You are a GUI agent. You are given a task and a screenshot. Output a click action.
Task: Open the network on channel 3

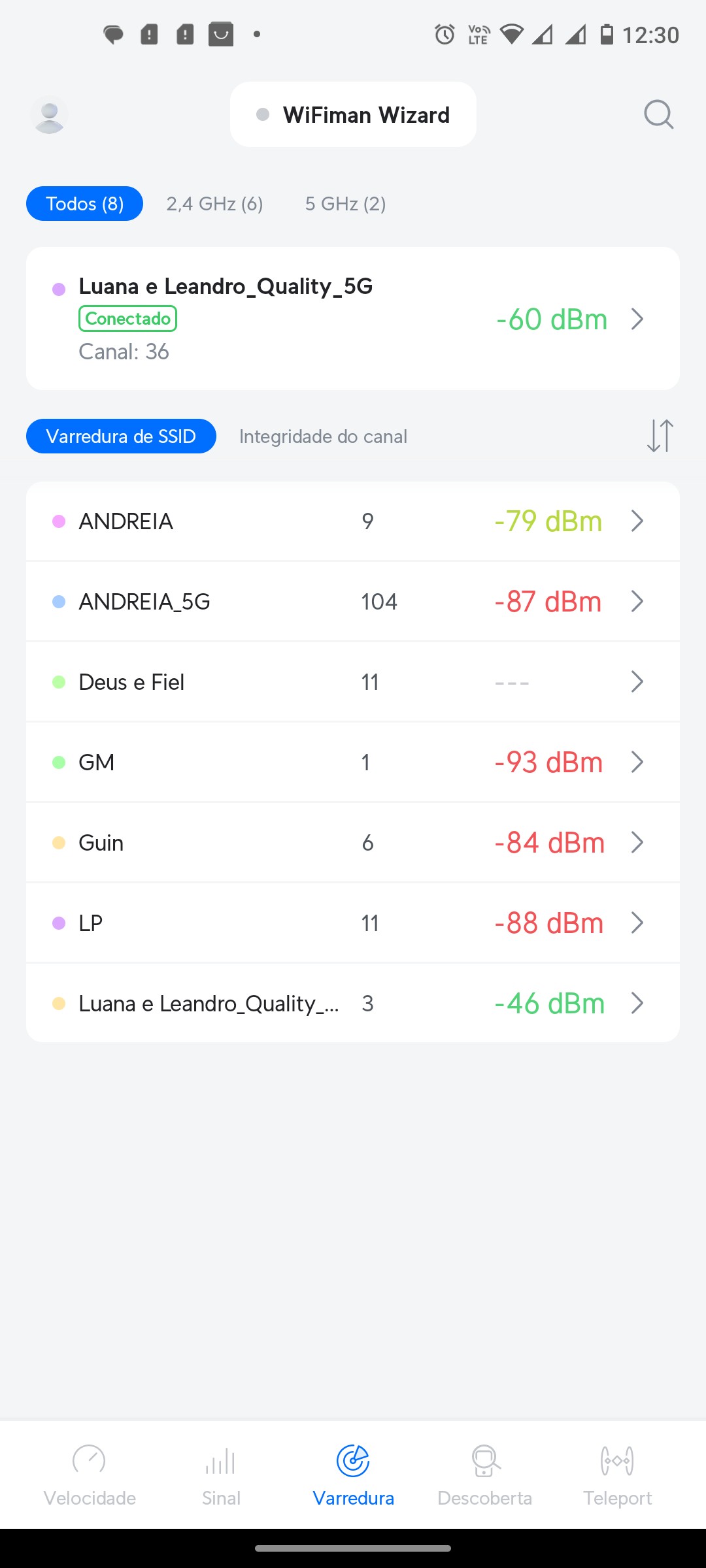coord(353,1004)
